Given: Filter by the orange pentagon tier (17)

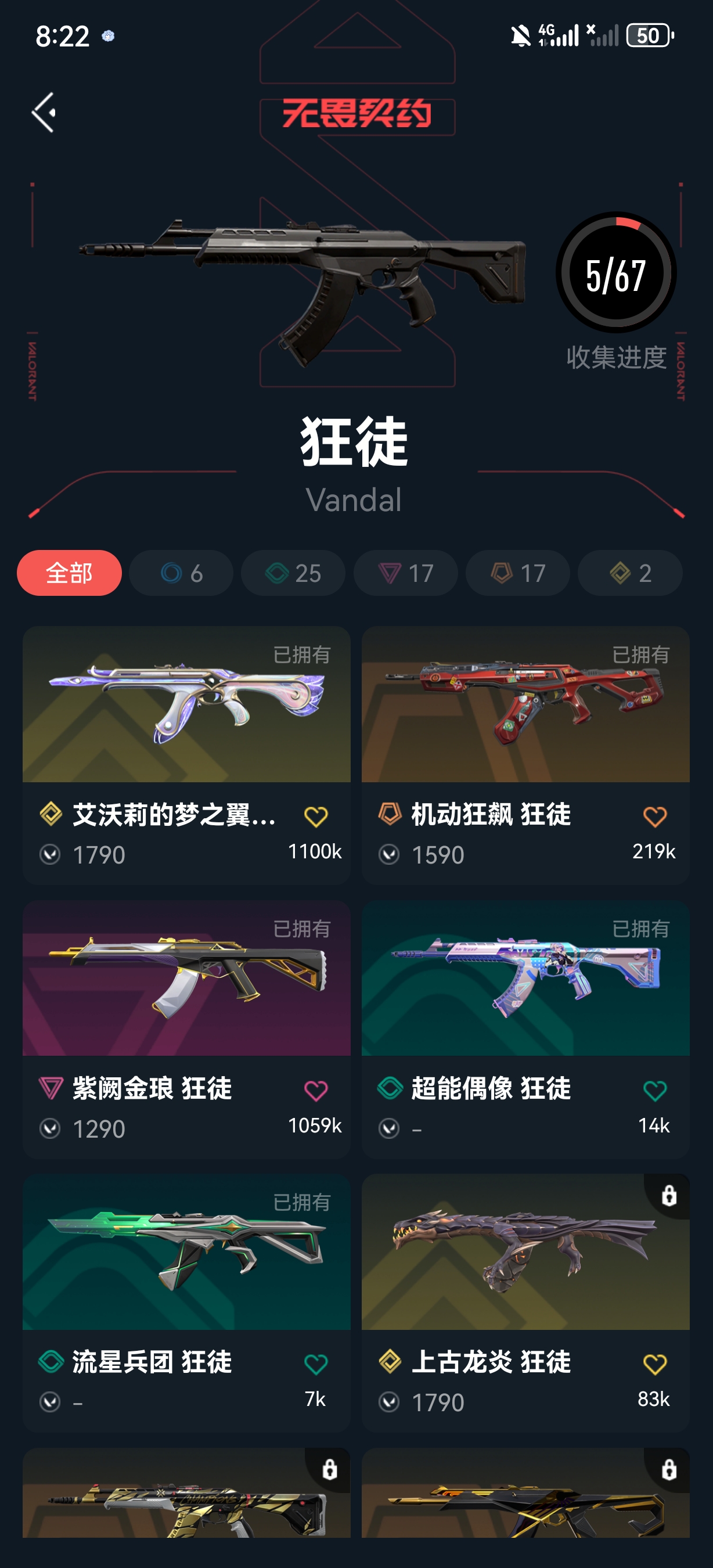Looking at the screenshot, I should [x=518, y=573].
